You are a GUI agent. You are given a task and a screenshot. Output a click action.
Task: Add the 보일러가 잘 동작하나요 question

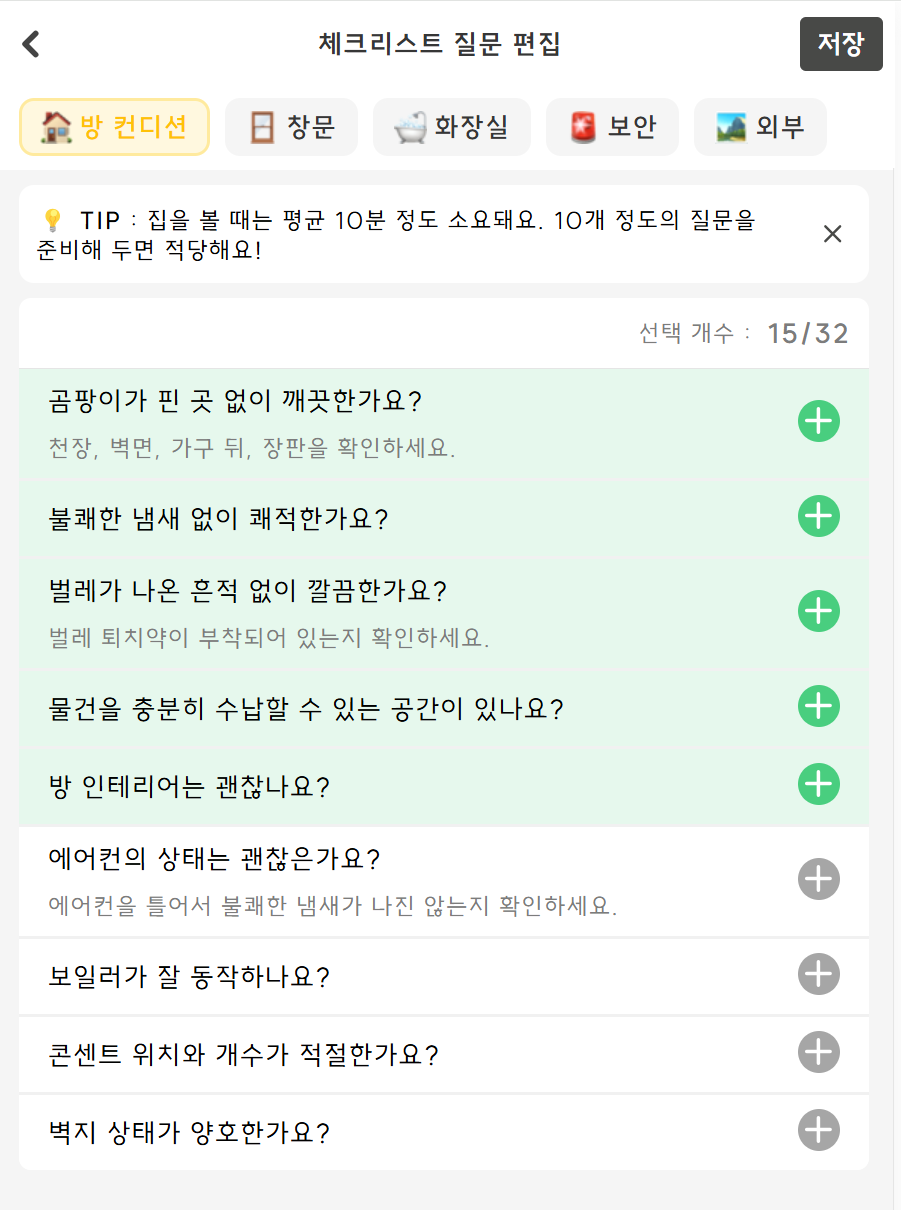(x=818, y=974)
